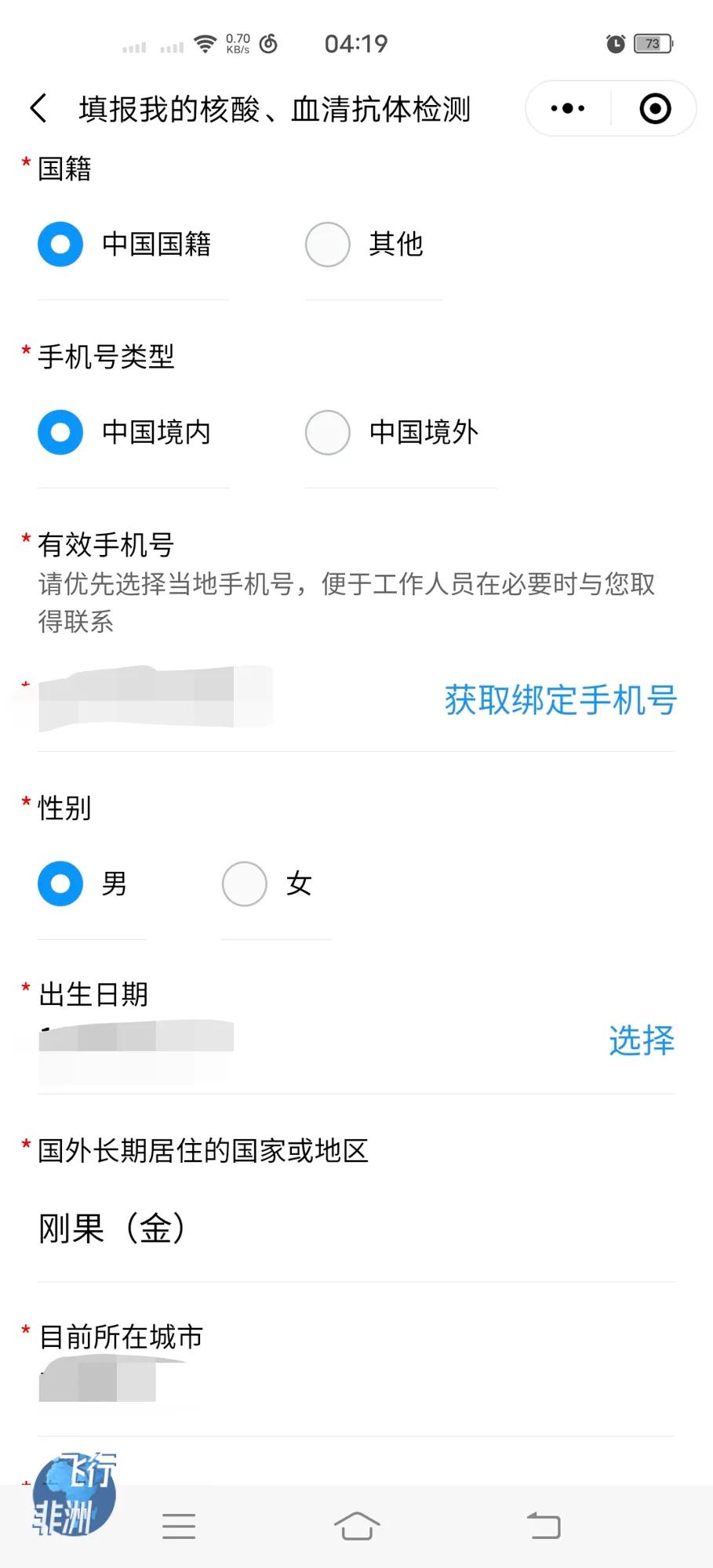This screenshot has height=1568, width=713.
Task: Open the birth date picker via 选择
Action: pyautogui.click(x=641, y=1040)
